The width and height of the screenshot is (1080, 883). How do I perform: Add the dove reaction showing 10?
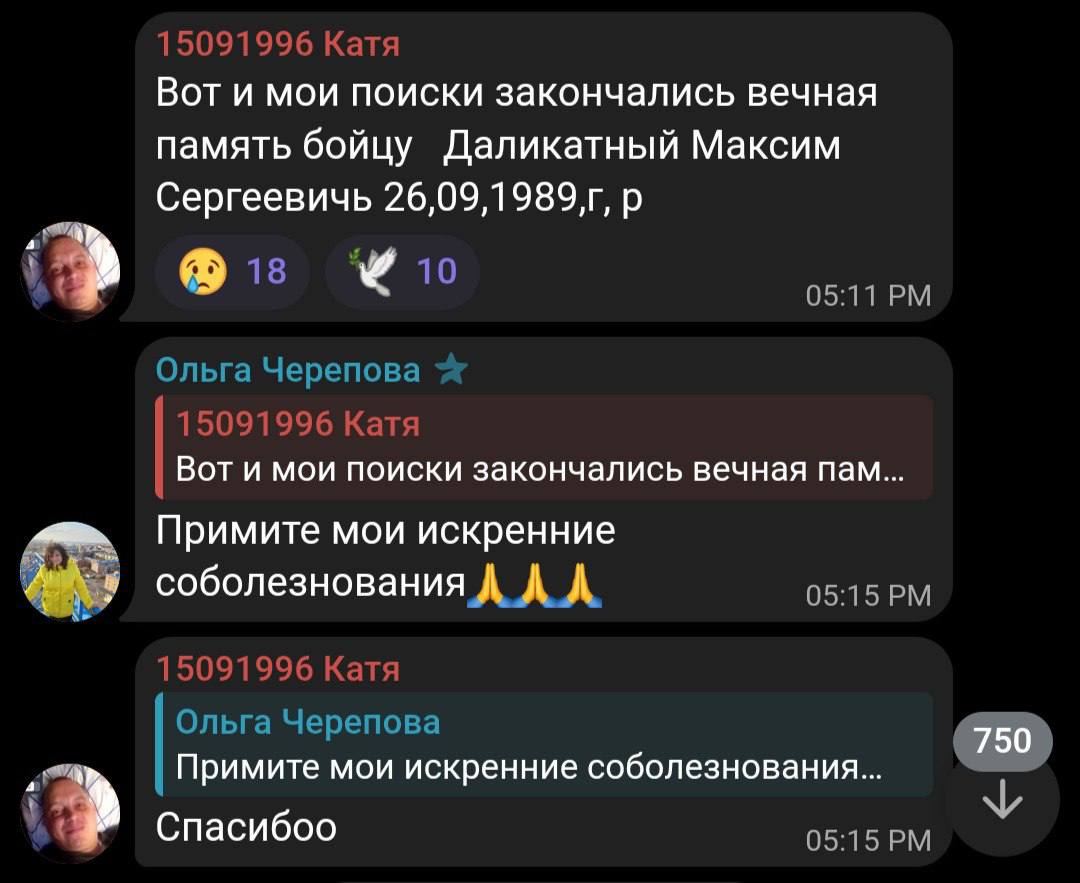tap(402, 271)
